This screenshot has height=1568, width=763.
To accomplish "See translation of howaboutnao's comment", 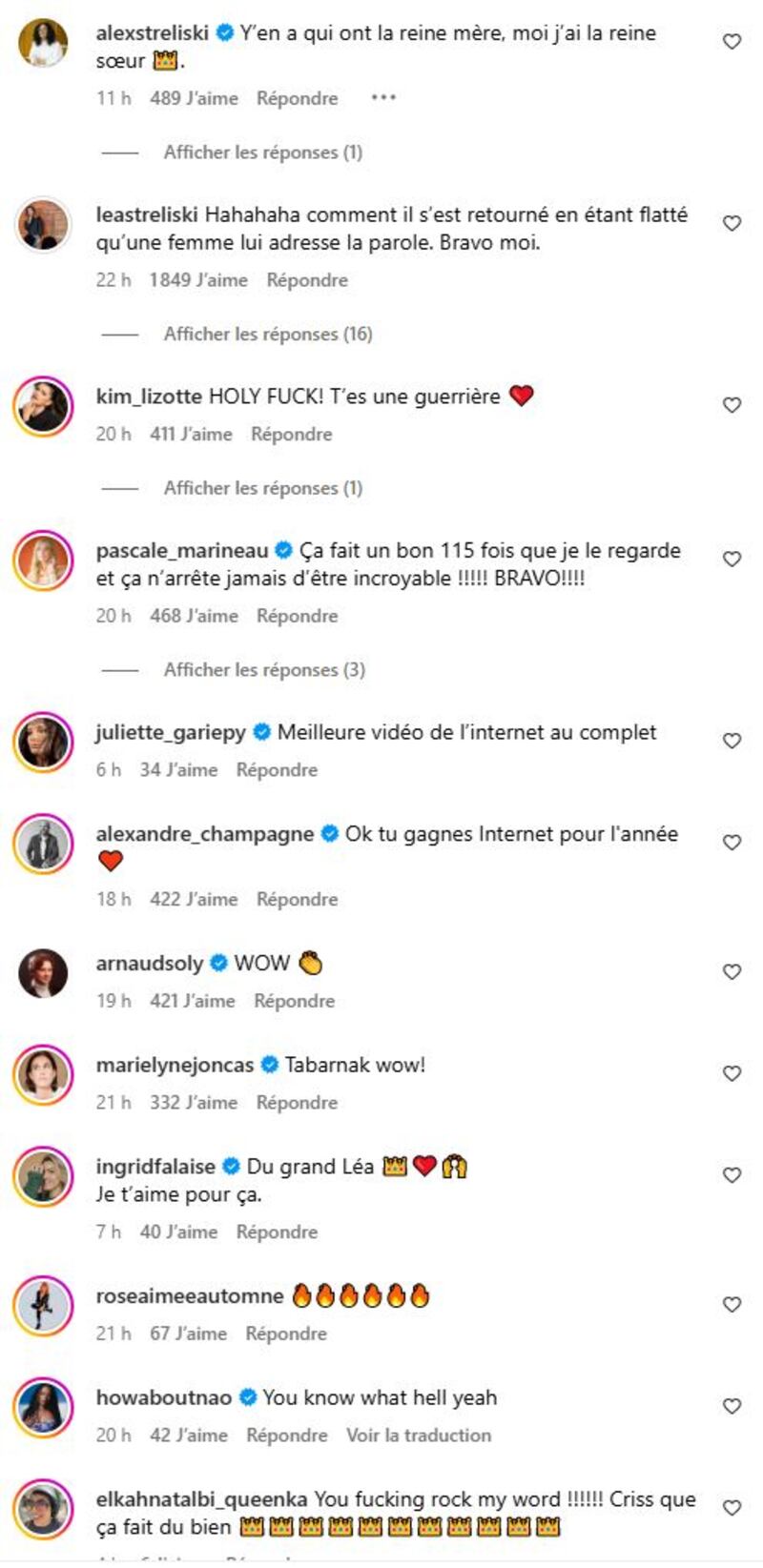I will coord(418,1435).
